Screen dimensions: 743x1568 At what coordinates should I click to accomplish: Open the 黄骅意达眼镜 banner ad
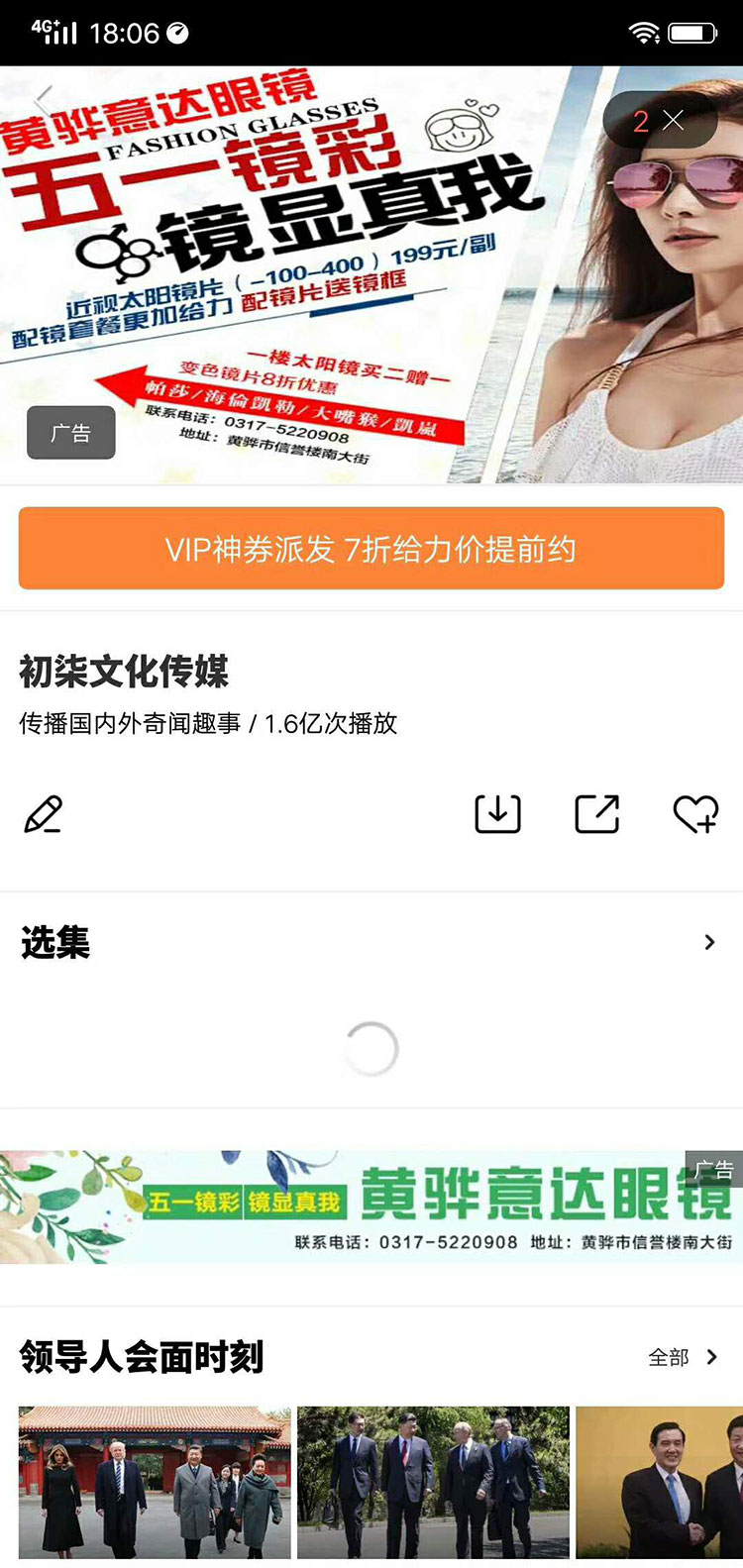point(371,1206)
